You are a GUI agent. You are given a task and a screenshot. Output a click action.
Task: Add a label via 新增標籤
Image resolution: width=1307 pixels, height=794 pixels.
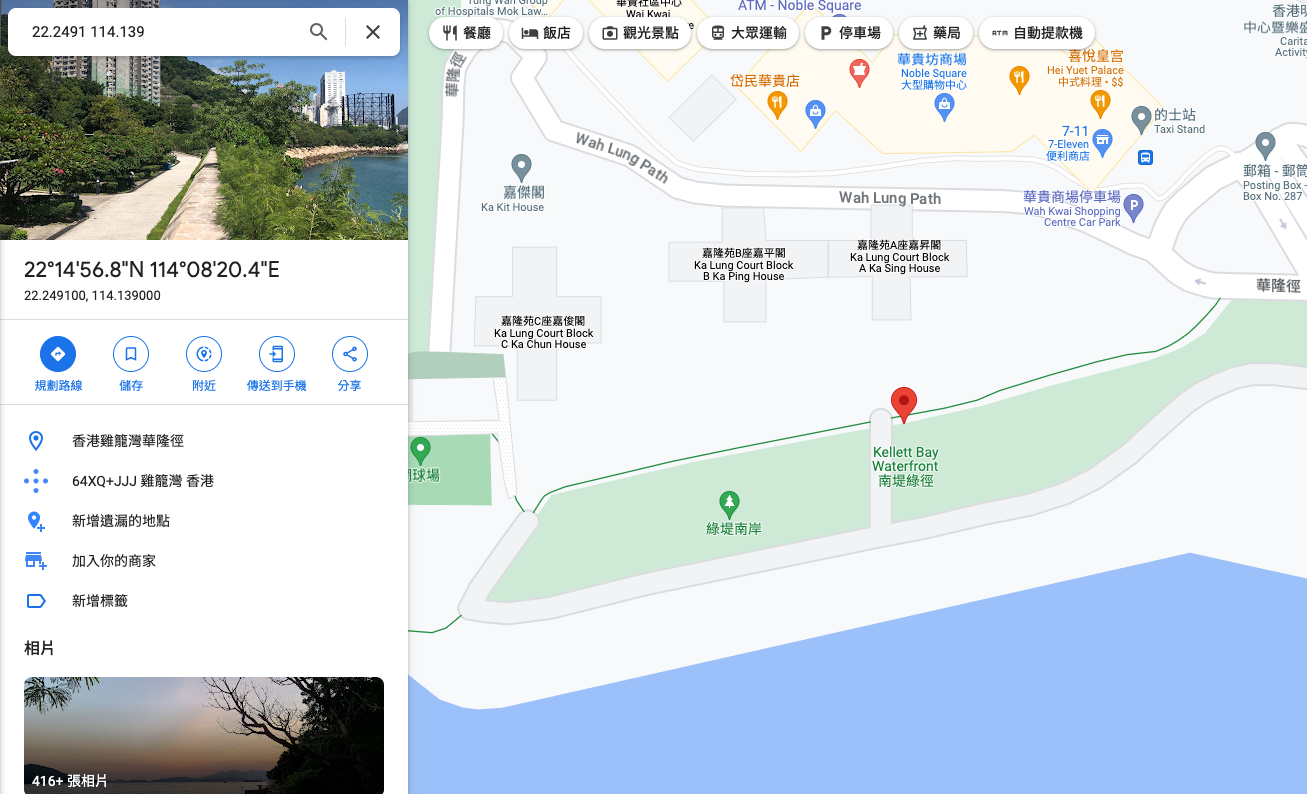click(99, 601)
